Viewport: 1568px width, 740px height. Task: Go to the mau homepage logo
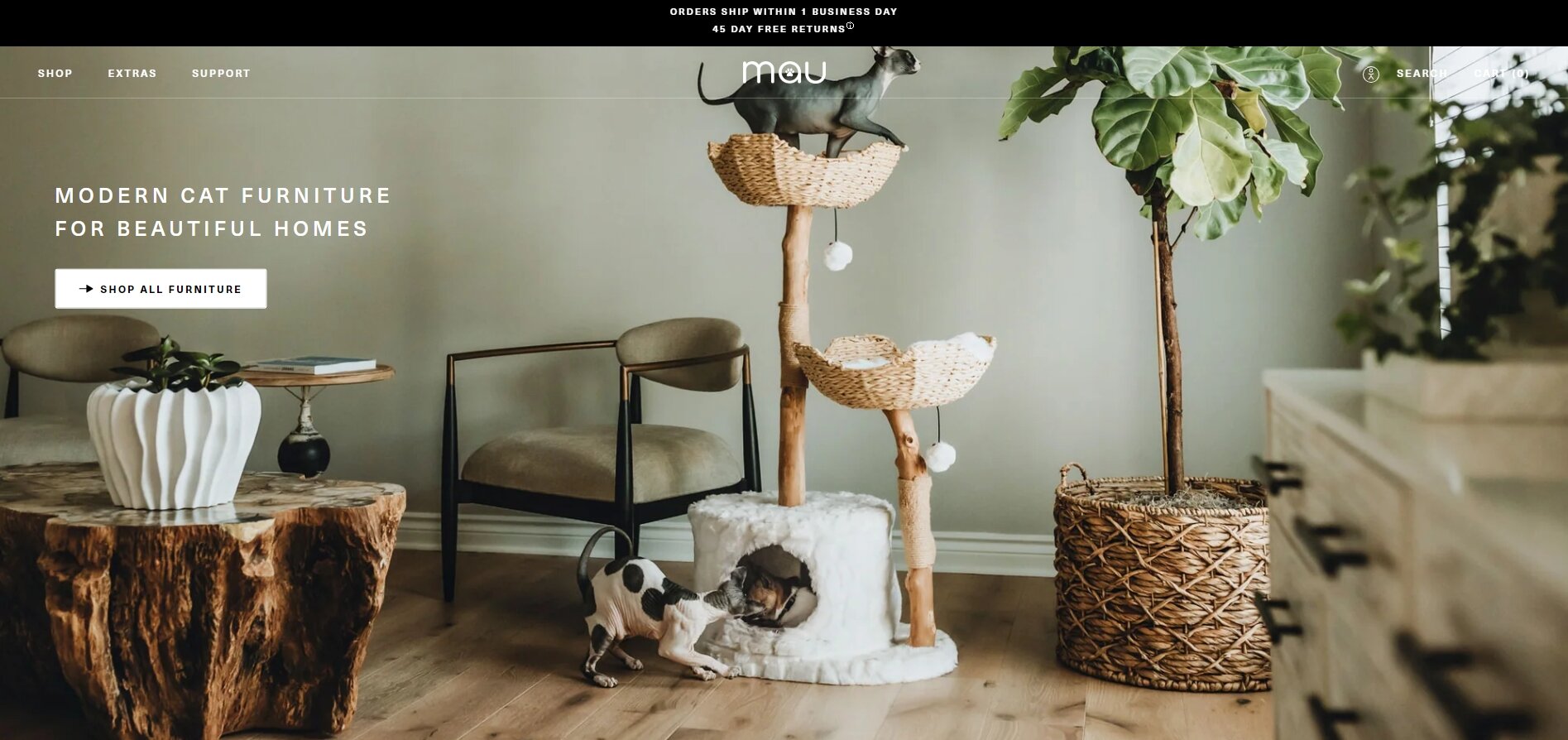pos(784,73)
